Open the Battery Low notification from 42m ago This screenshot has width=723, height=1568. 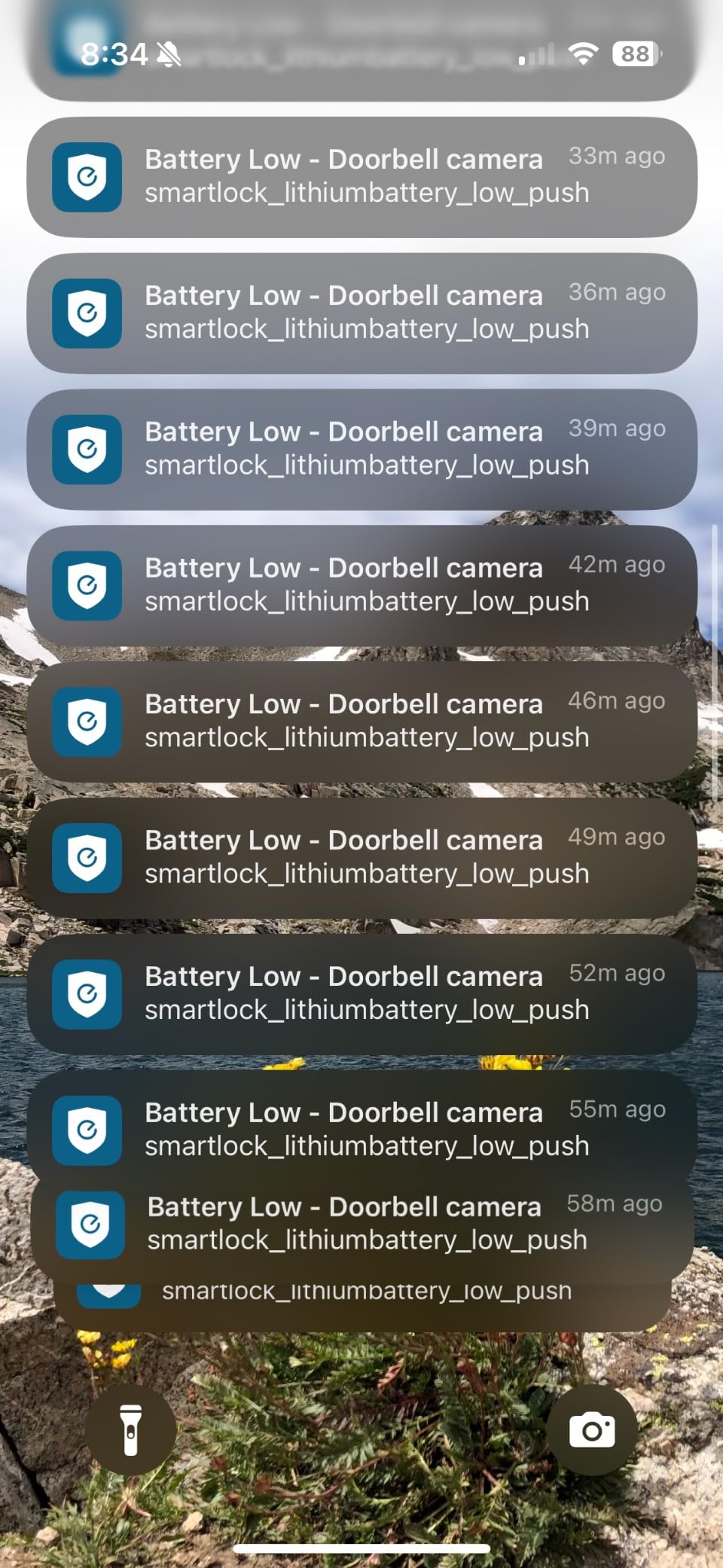click(361, 585)
